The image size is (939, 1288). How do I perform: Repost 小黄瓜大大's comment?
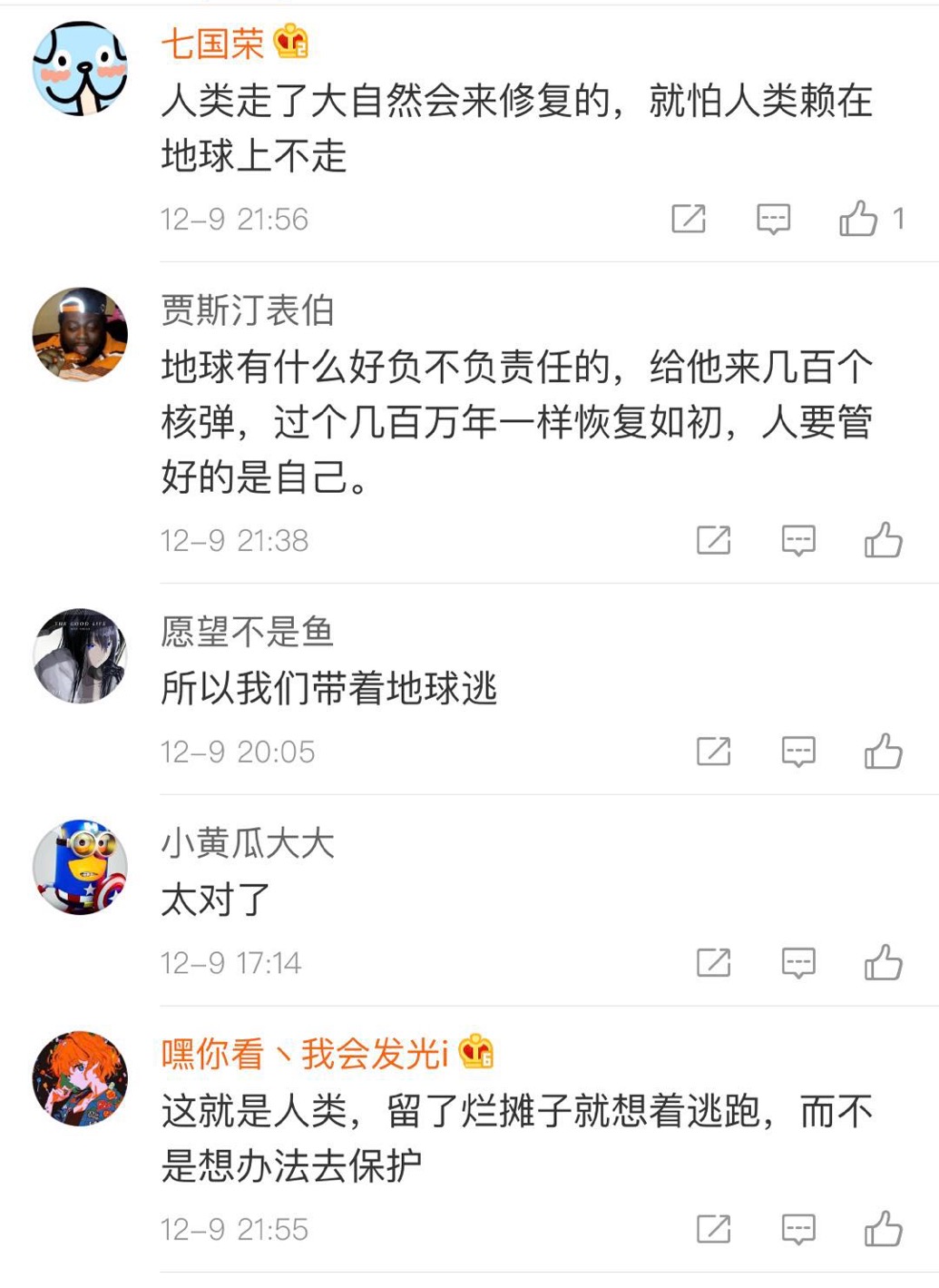click(x=713, y=962)
